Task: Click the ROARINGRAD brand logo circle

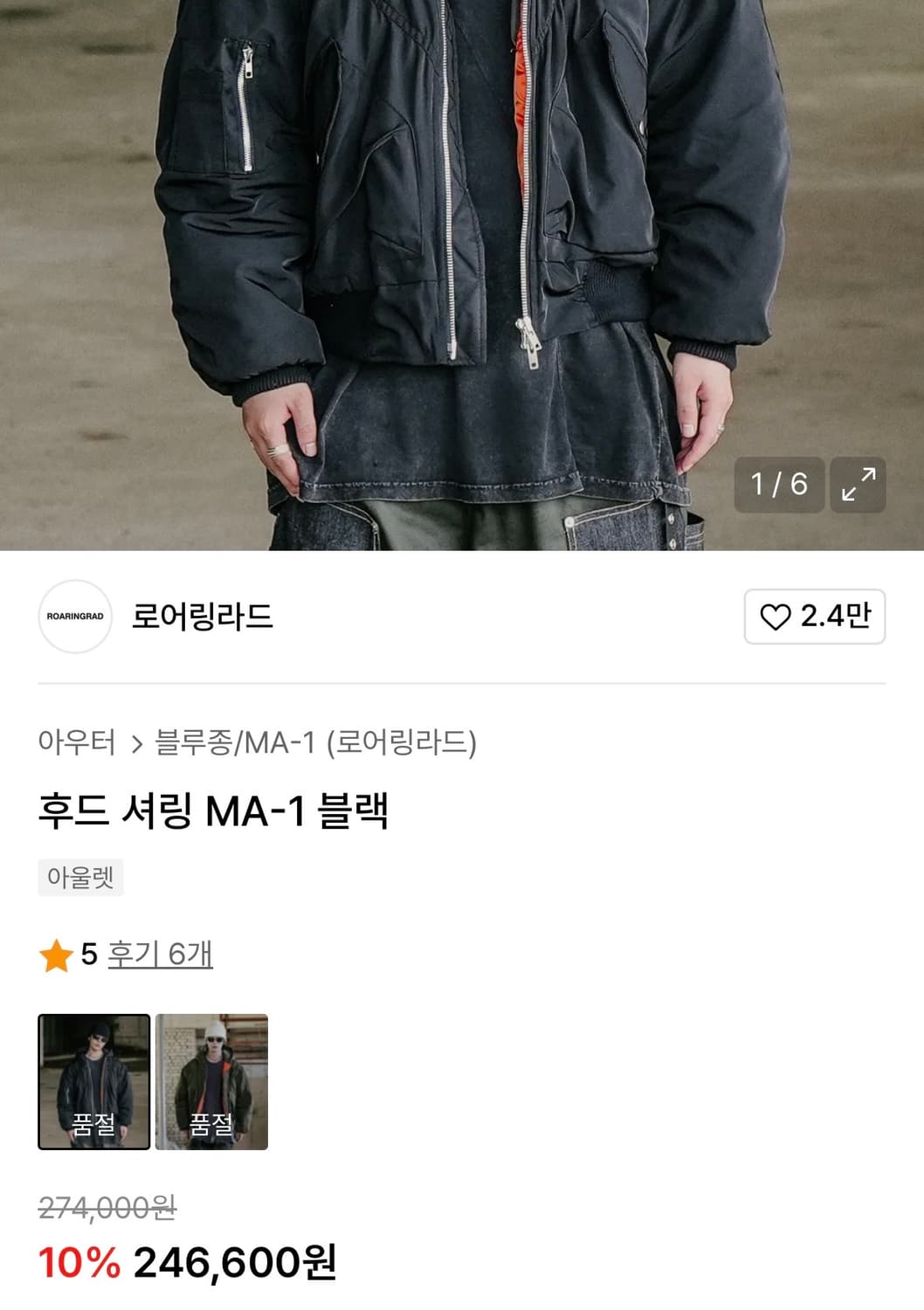Action: click(x=77, y=617)
